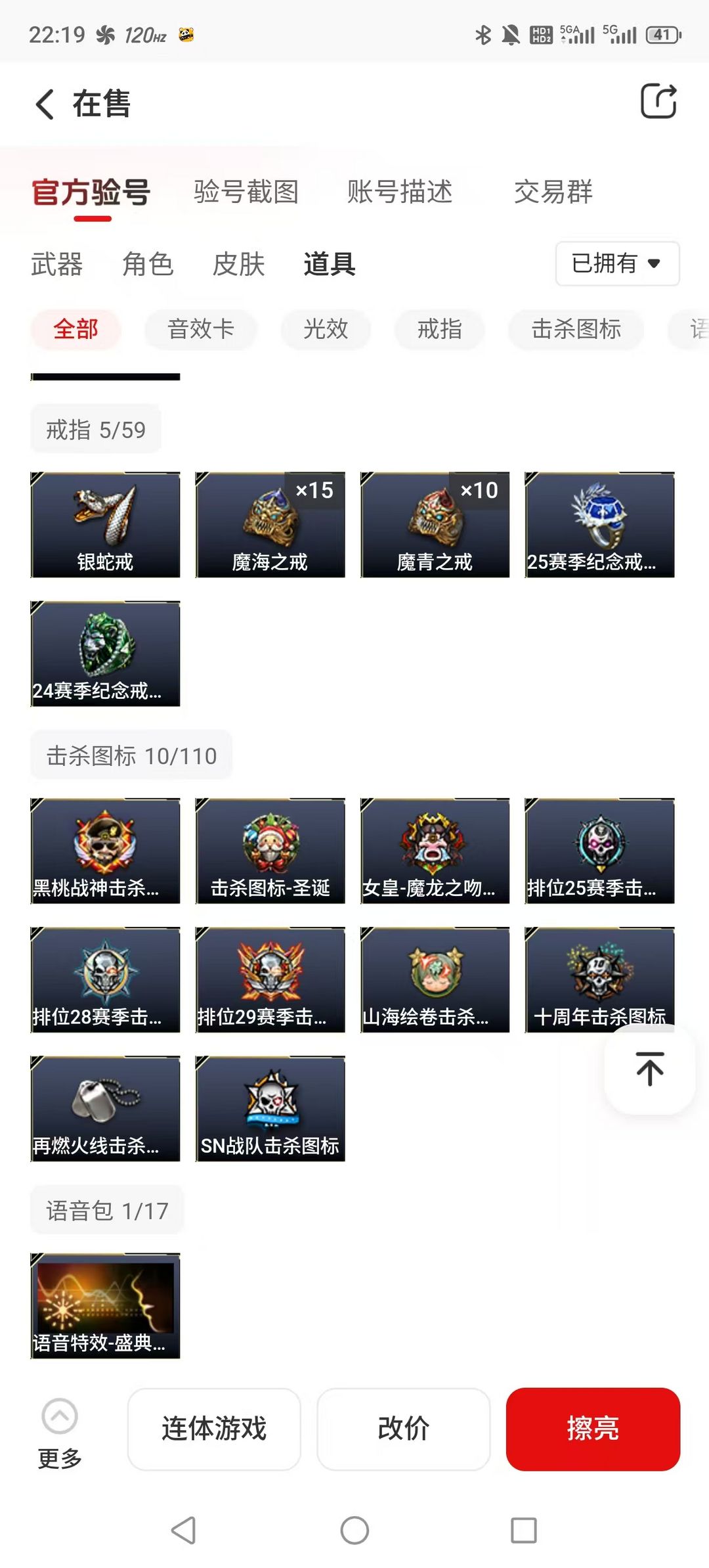Select the 角色 category
This screenshot has width=709, height=1568.
click(x=148, y=264)
